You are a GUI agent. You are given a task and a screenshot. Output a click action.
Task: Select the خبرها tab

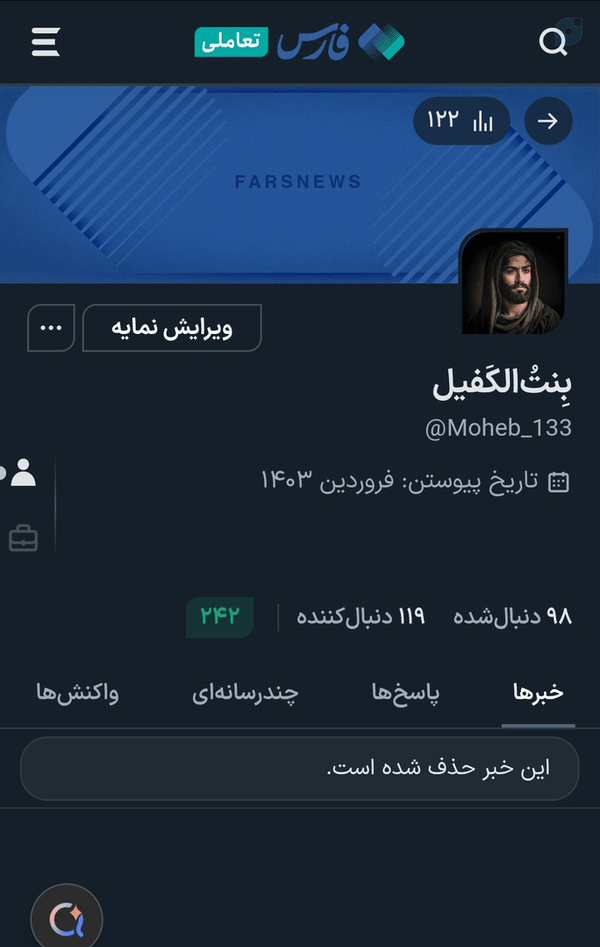coord(538,693)
